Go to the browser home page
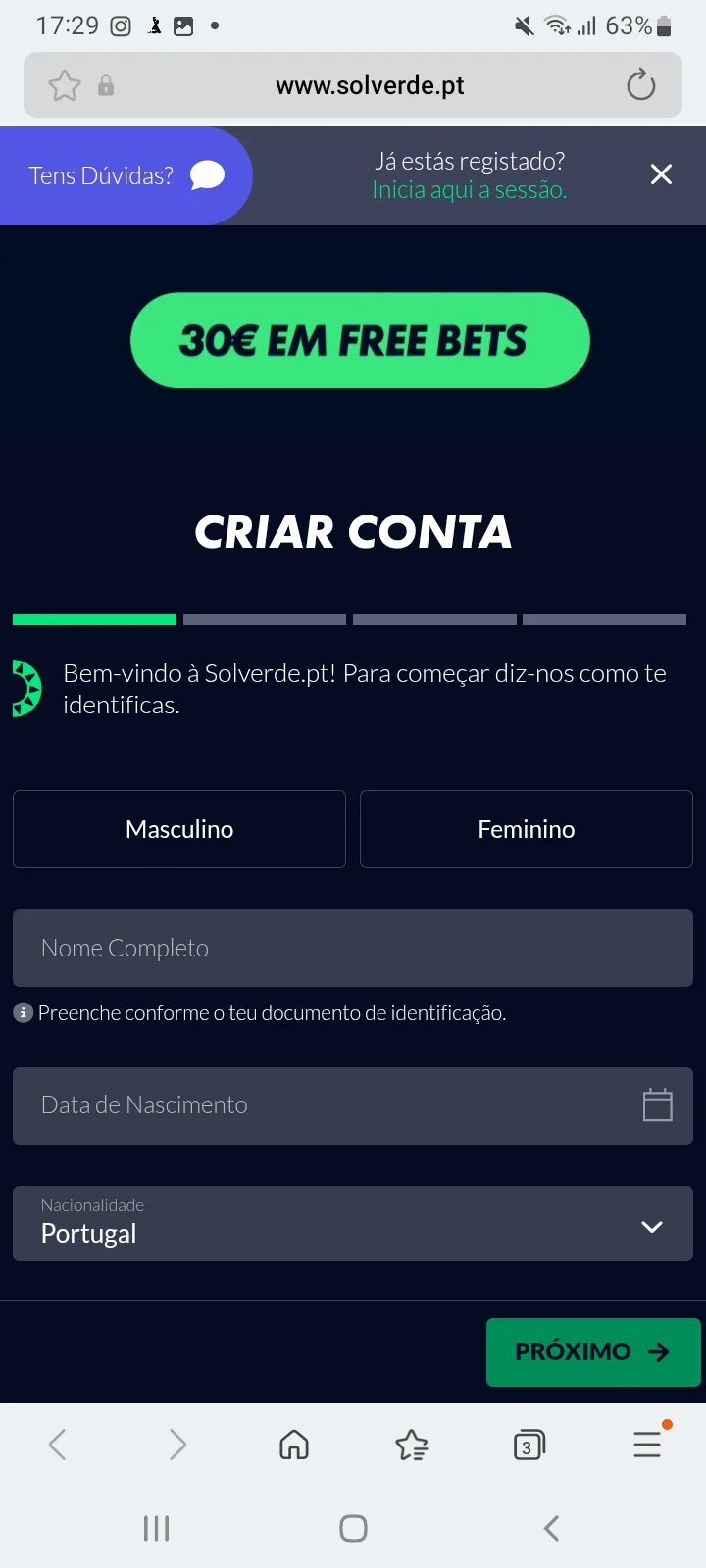706x1568 pixels. click(294, 1445)
